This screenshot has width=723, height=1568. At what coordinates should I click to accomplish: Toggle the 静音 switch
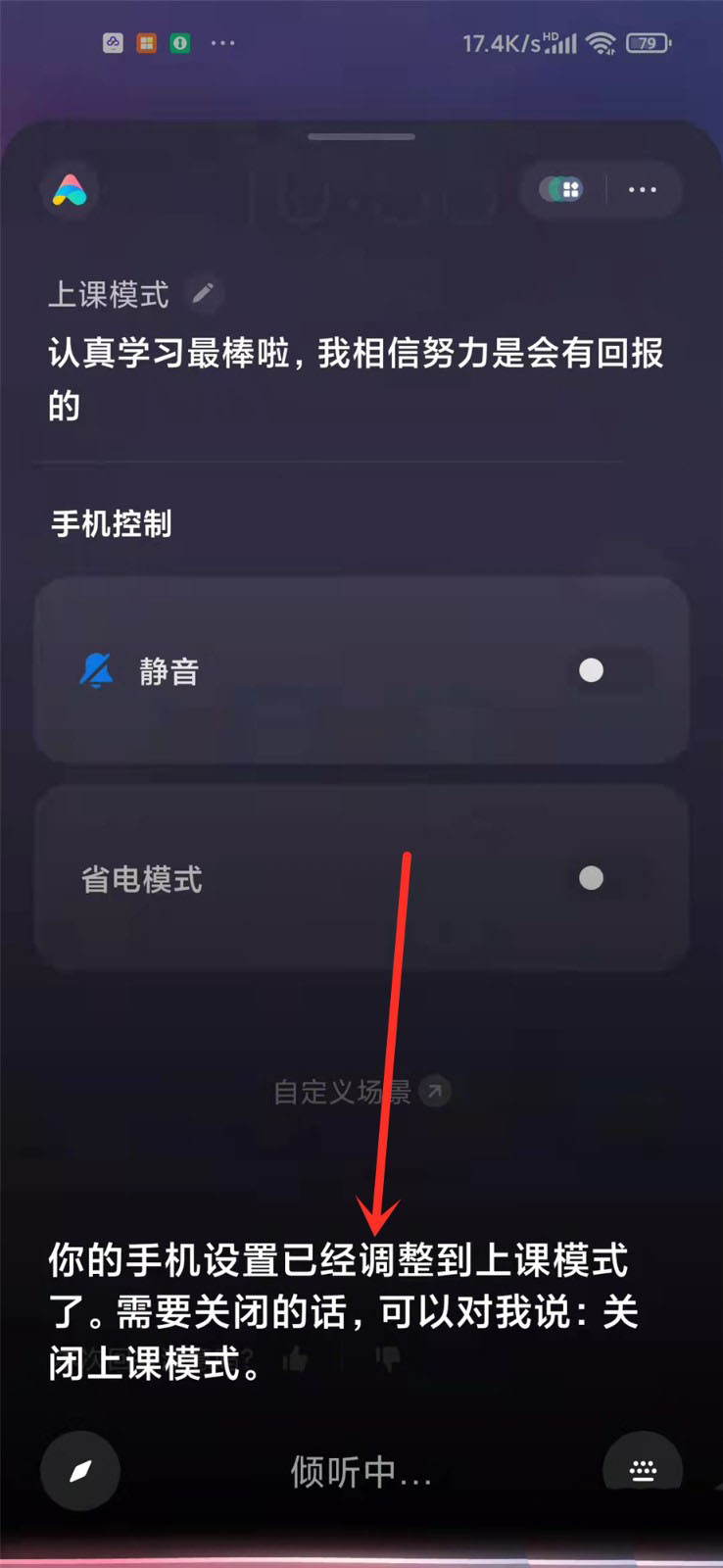click(609, 670)
